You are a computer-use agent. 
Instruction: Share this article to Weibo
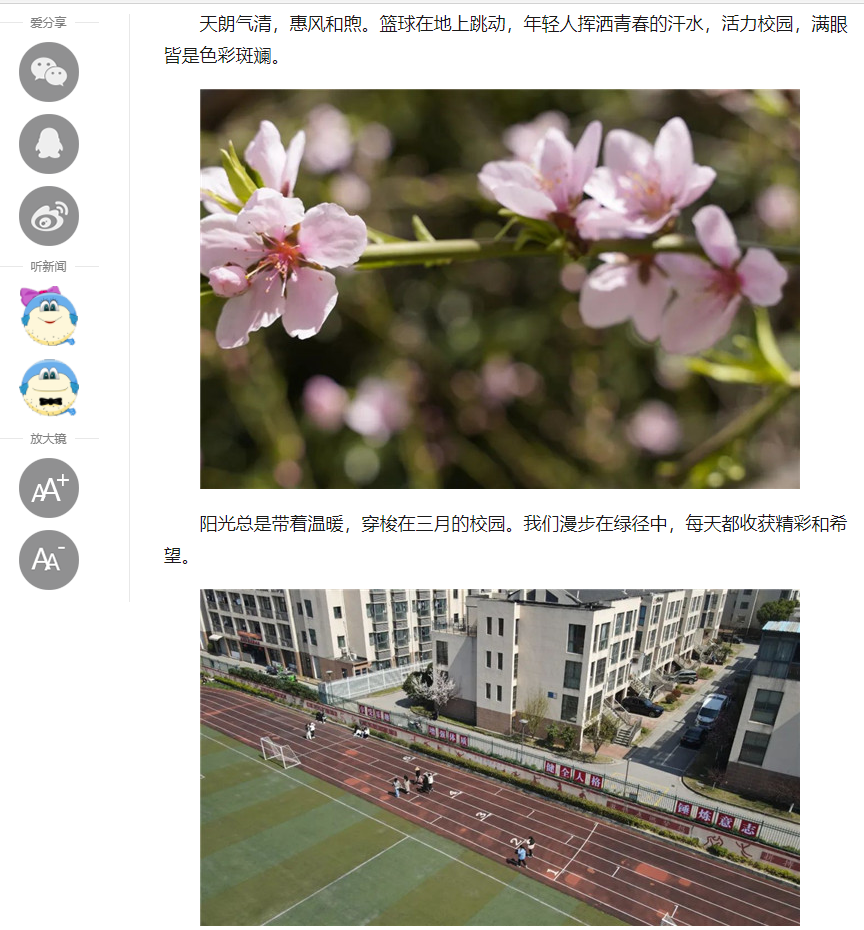49,216
